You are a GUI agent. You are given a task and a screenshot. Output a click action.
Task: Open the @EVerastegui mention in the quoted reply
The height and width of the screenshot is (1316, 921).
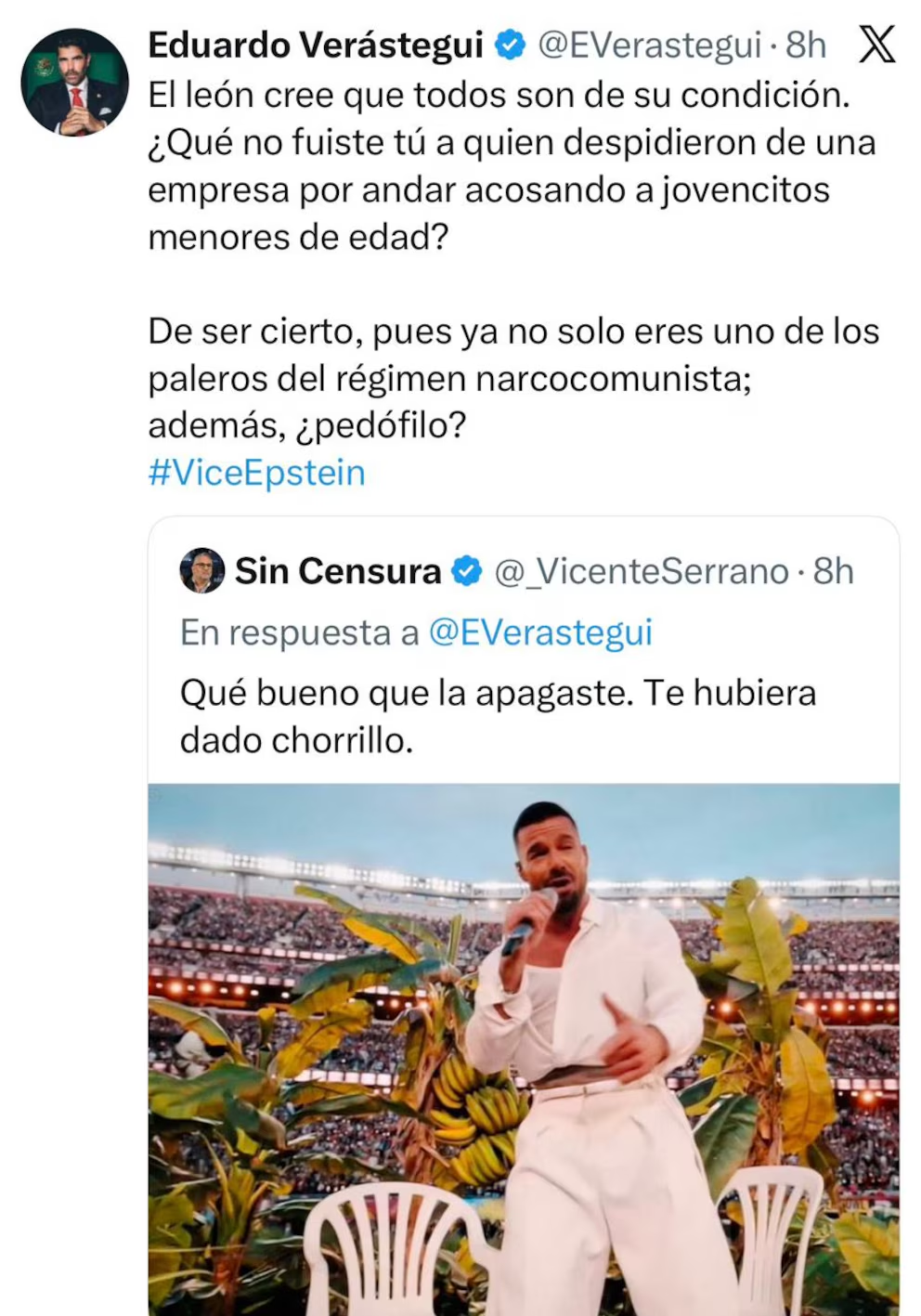click(539, 632)
